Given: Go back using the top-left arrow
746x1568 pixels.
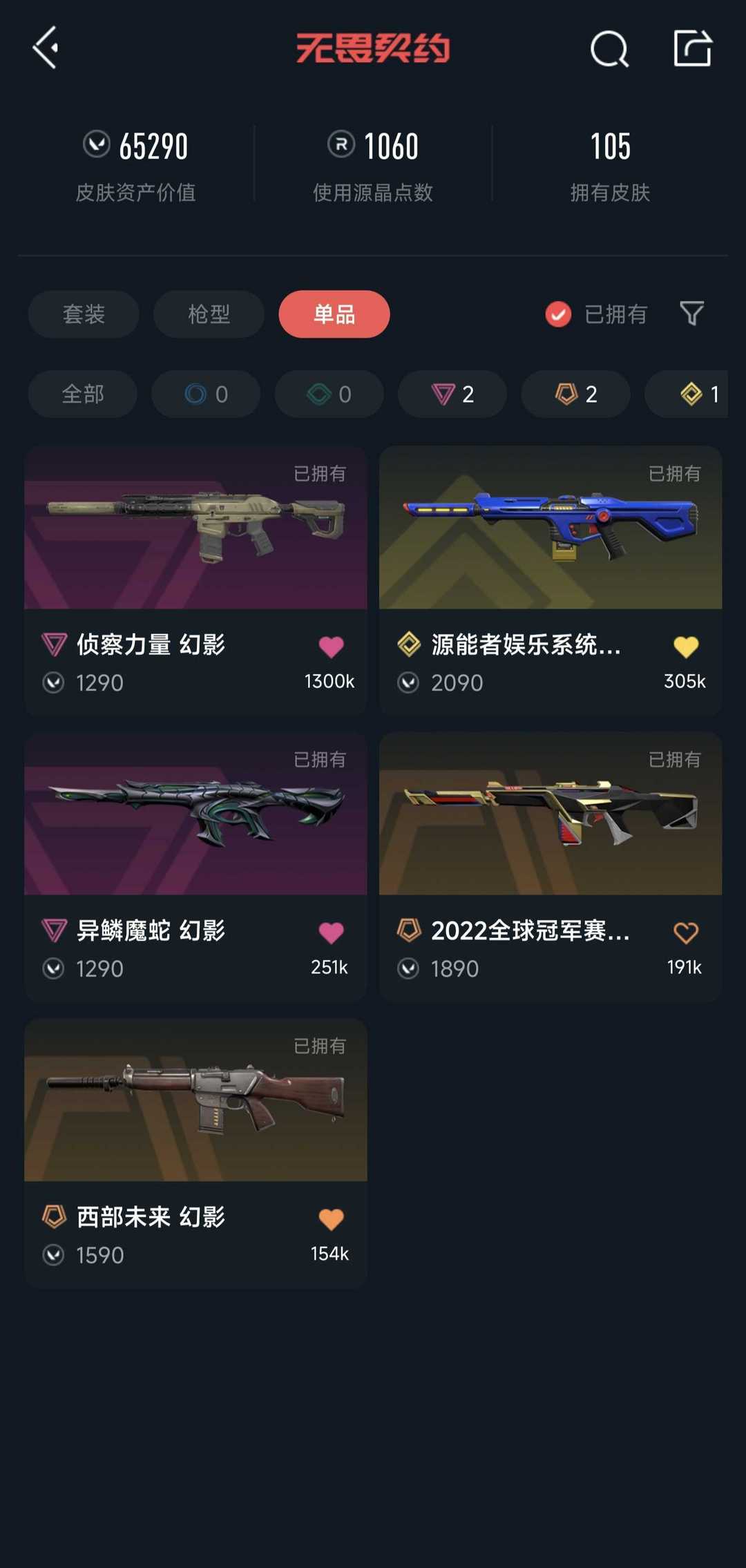Looking at the screenshot, I should [x=46, y=48].
